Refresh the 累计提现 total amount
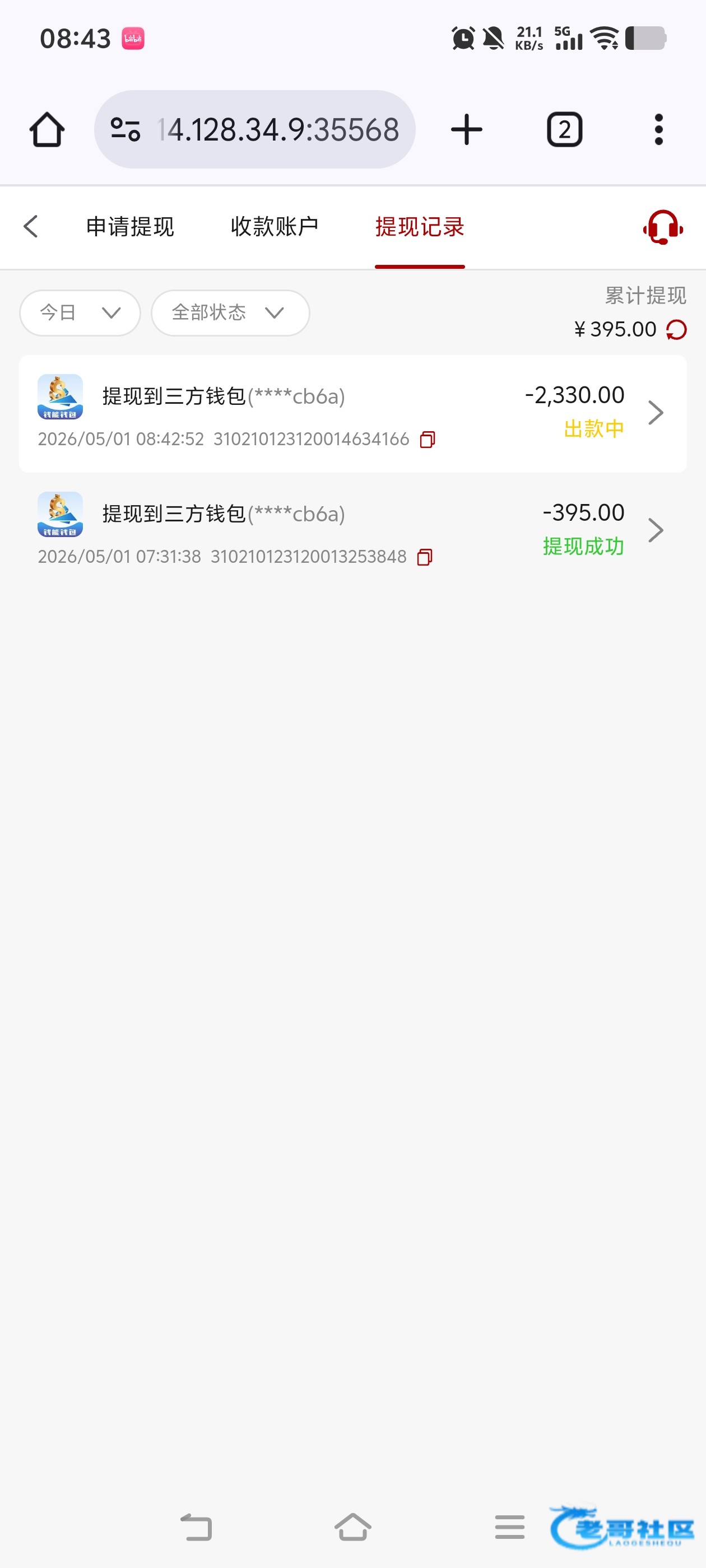Image resolution: width=706 pixels, height=1568 pixels. pyautogui.click(x=676, y=330)
